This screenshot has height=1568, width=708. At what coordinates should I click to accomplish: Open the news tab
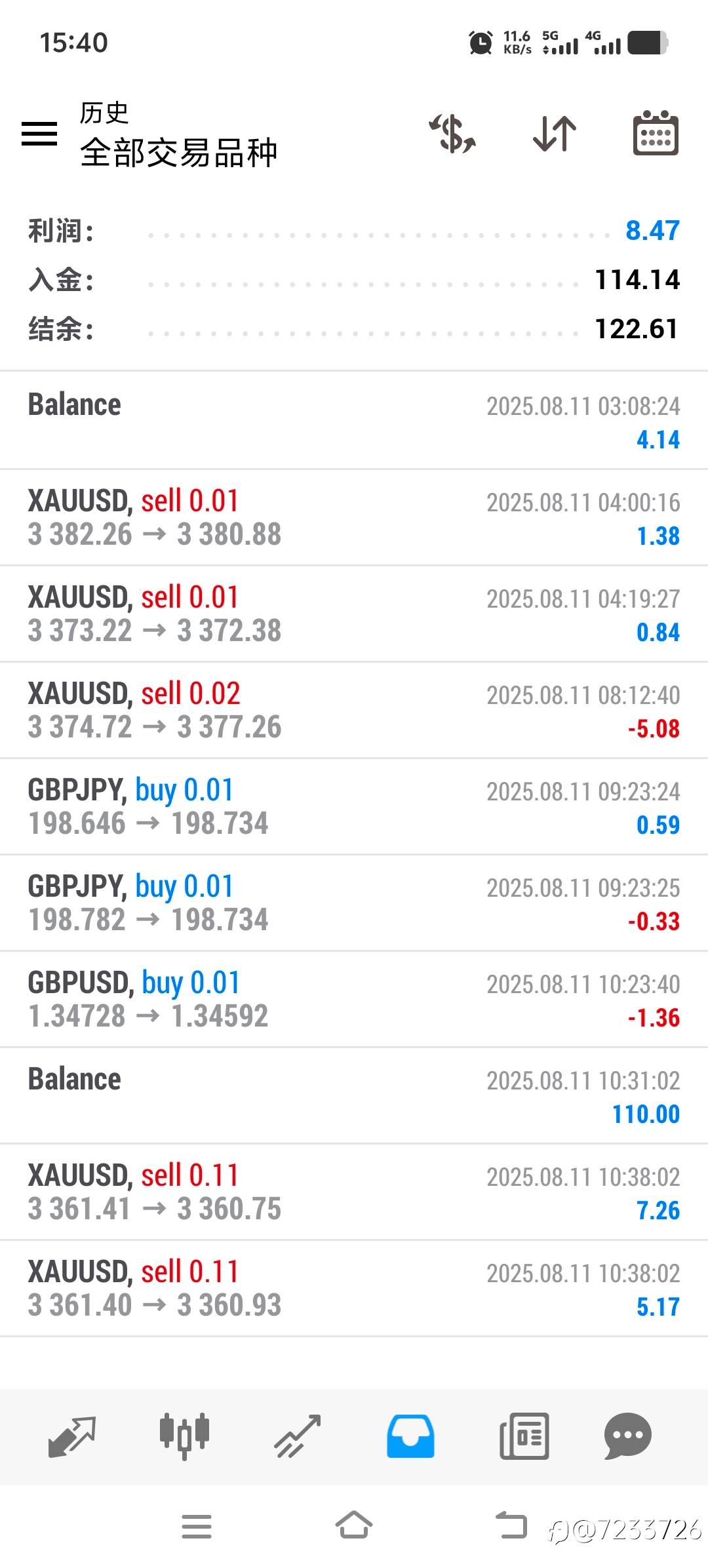coord(524,1436)
